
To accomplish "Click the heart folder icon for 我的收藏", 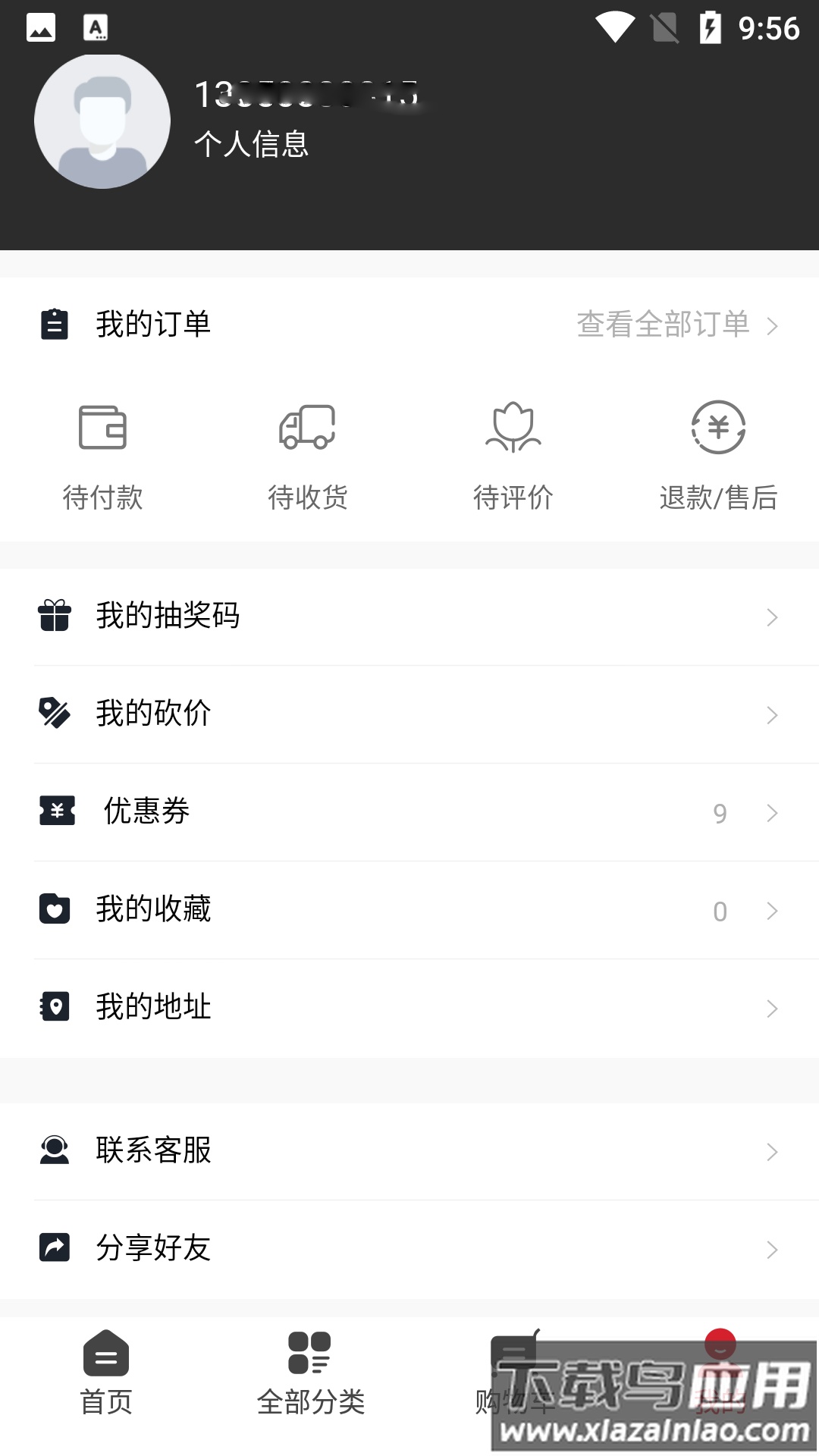I will click(x=54, y=908).
